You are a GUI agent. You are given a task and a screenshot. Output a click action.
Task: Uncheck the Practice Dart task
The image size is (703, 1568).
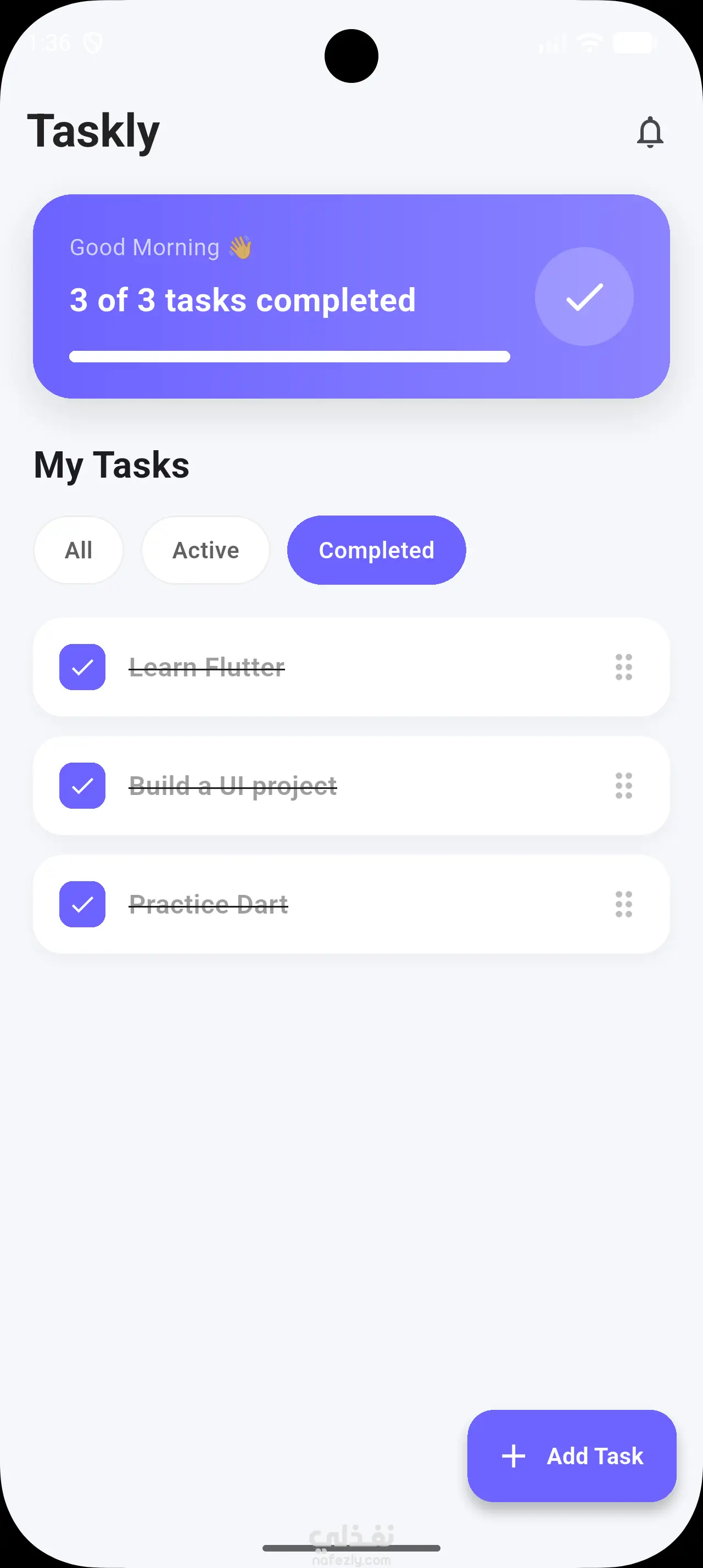(82, 904)
